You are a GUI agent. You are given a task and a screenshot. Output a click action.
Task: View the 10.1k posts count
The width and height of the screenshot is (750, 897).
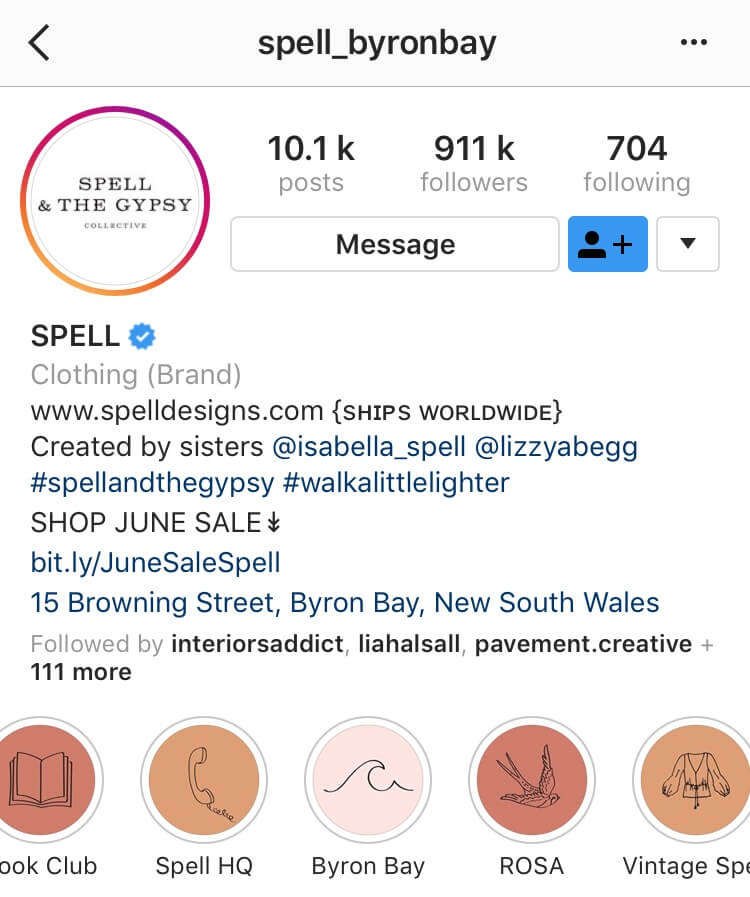tap(311, 160)
